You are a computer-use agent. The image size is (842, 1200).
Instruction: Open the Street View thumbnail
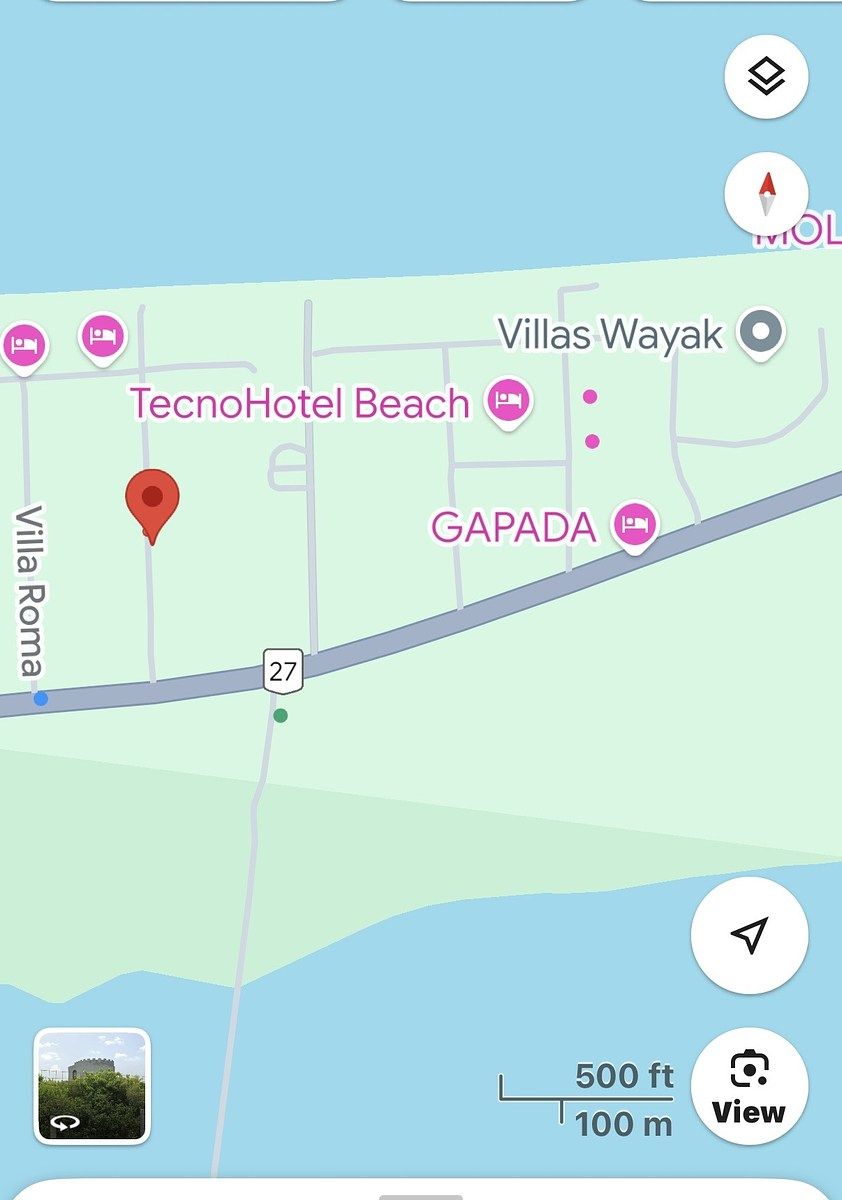pos(92,1086)
